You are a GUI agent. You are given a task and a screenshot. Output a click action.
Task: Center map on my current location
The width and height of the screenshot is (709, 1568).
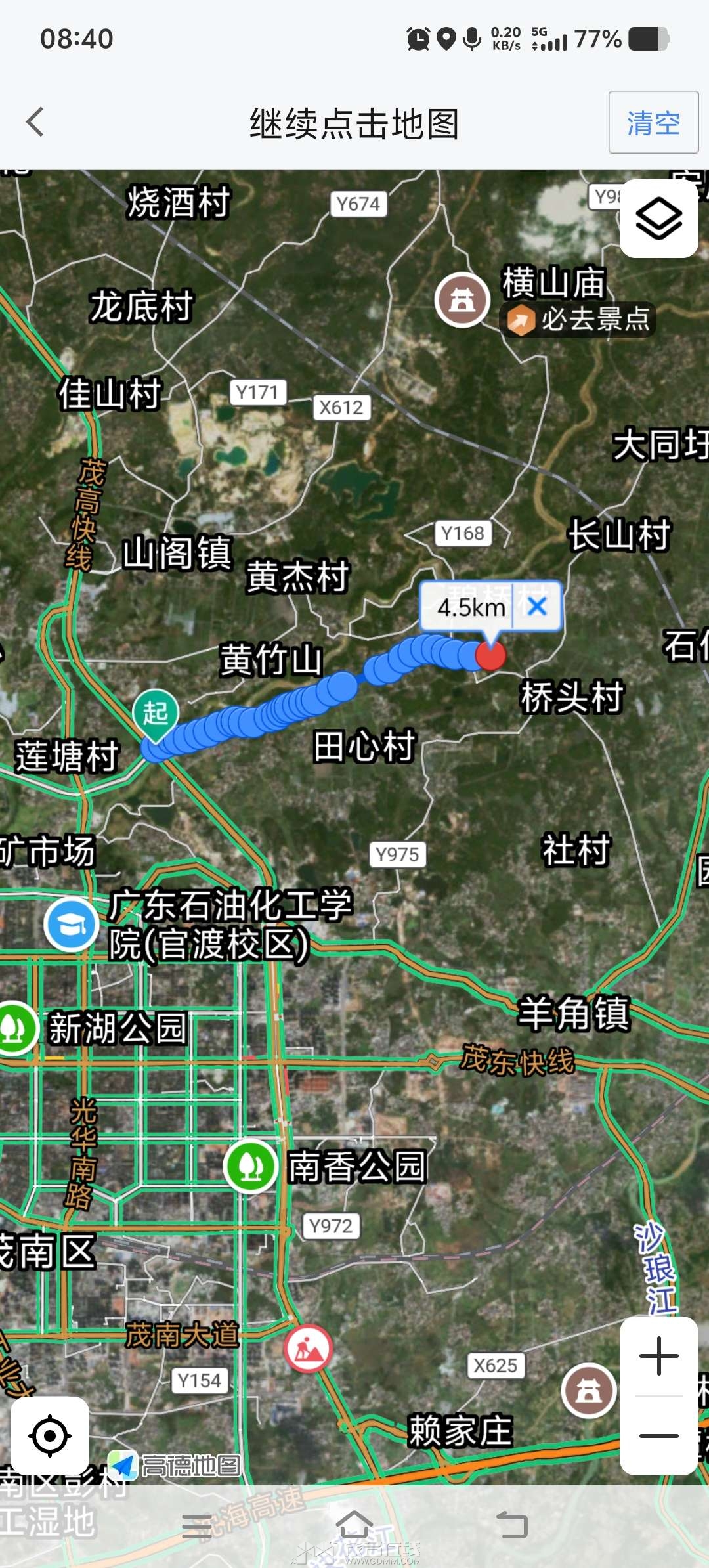coord(50,1436)
